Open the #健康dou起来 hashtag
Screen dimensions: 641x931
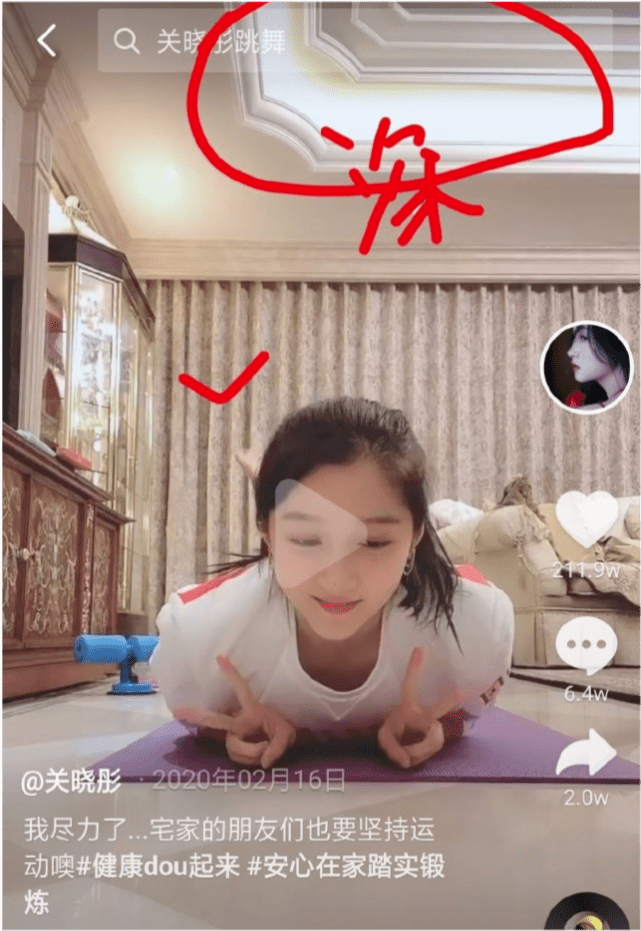(162, 866)
